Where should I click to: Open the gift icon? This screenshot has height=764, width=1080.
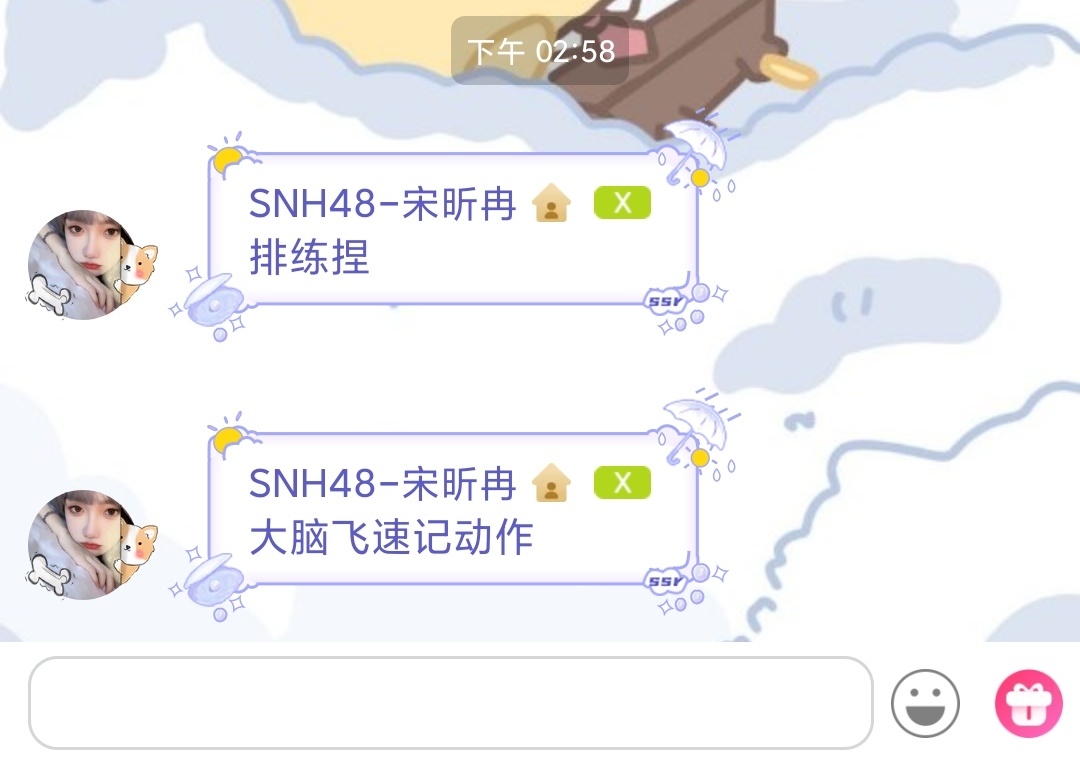tap(1028, 703)
